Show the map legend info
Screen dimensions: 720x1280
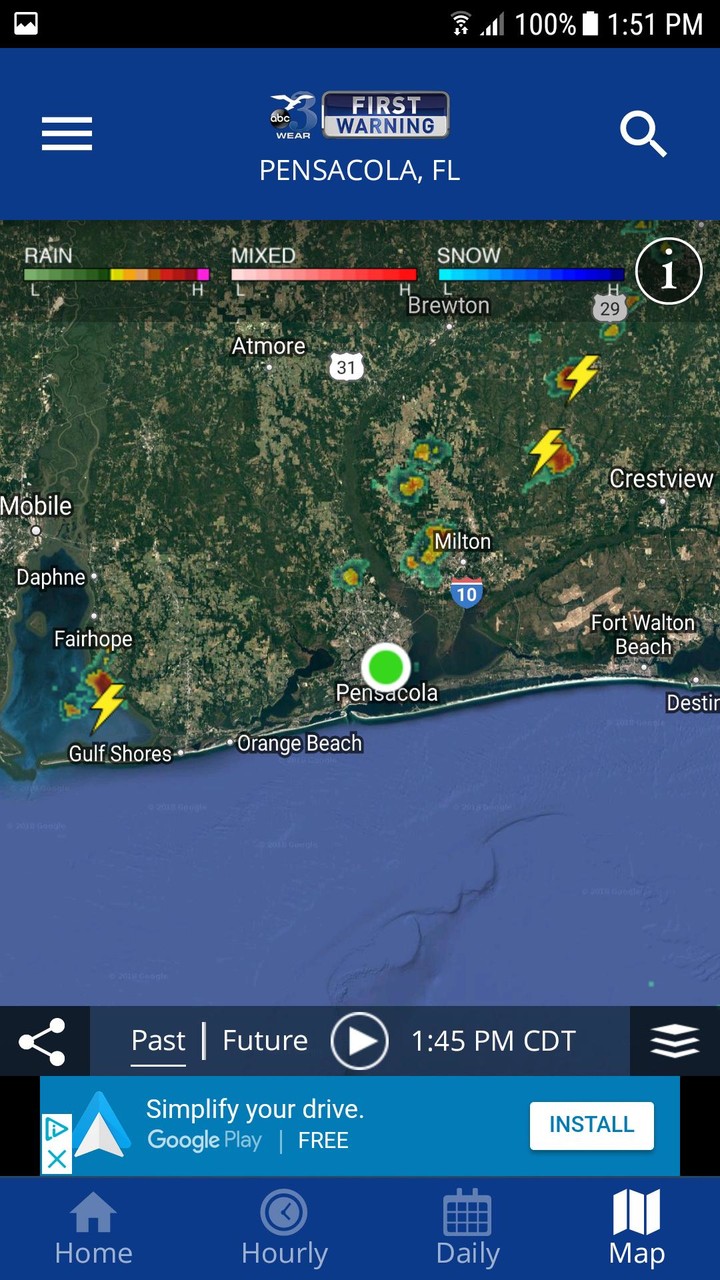click(668, 270)
